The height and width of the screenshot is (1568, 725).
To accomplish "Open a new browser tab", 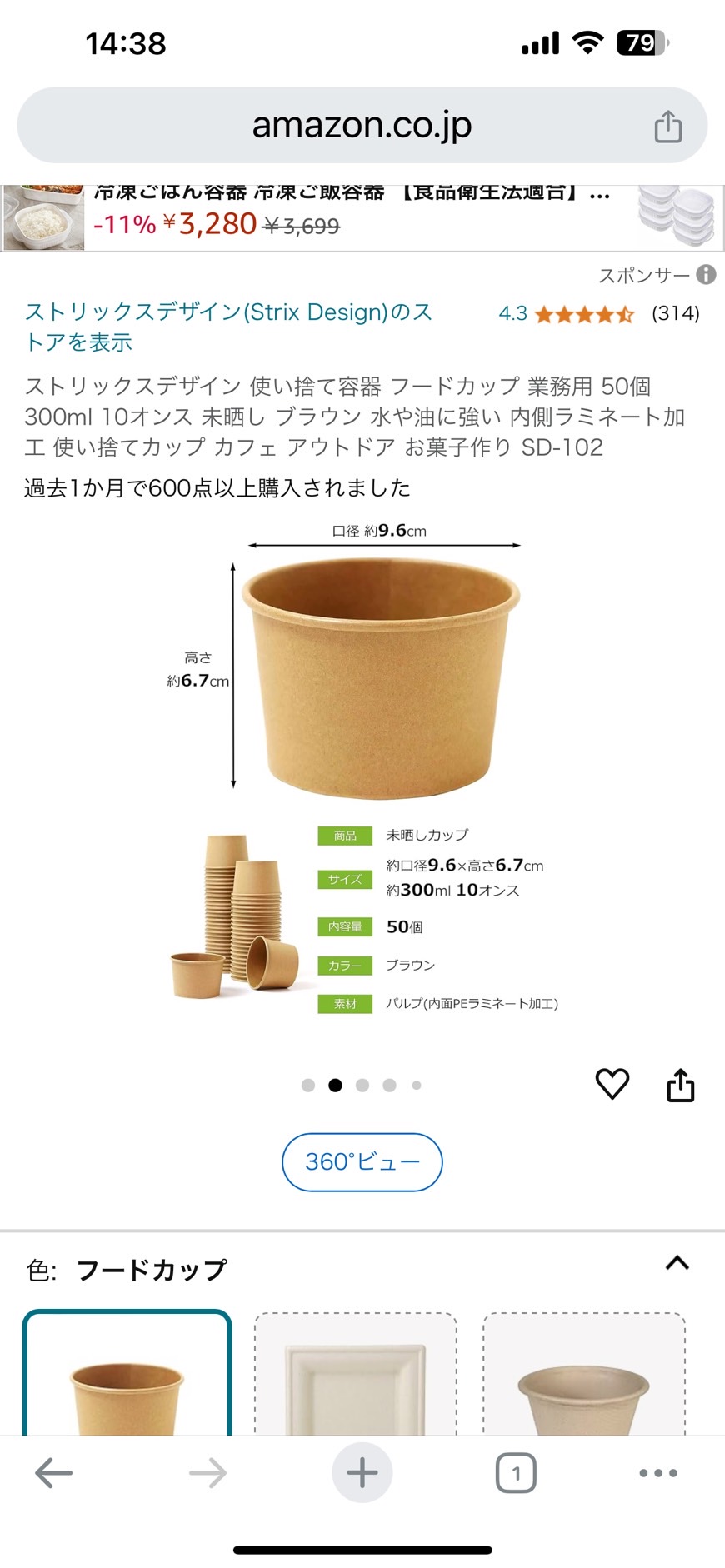I will [362, 1473].
